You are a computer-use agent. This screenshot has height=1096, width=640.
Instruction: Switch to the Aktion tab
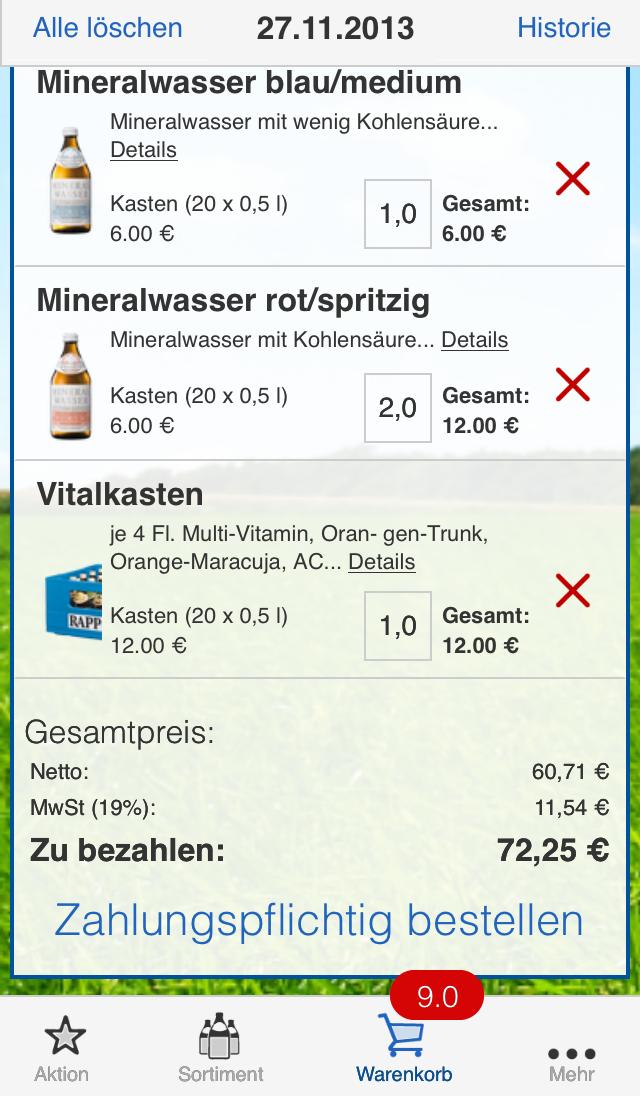coord(62,1048)
